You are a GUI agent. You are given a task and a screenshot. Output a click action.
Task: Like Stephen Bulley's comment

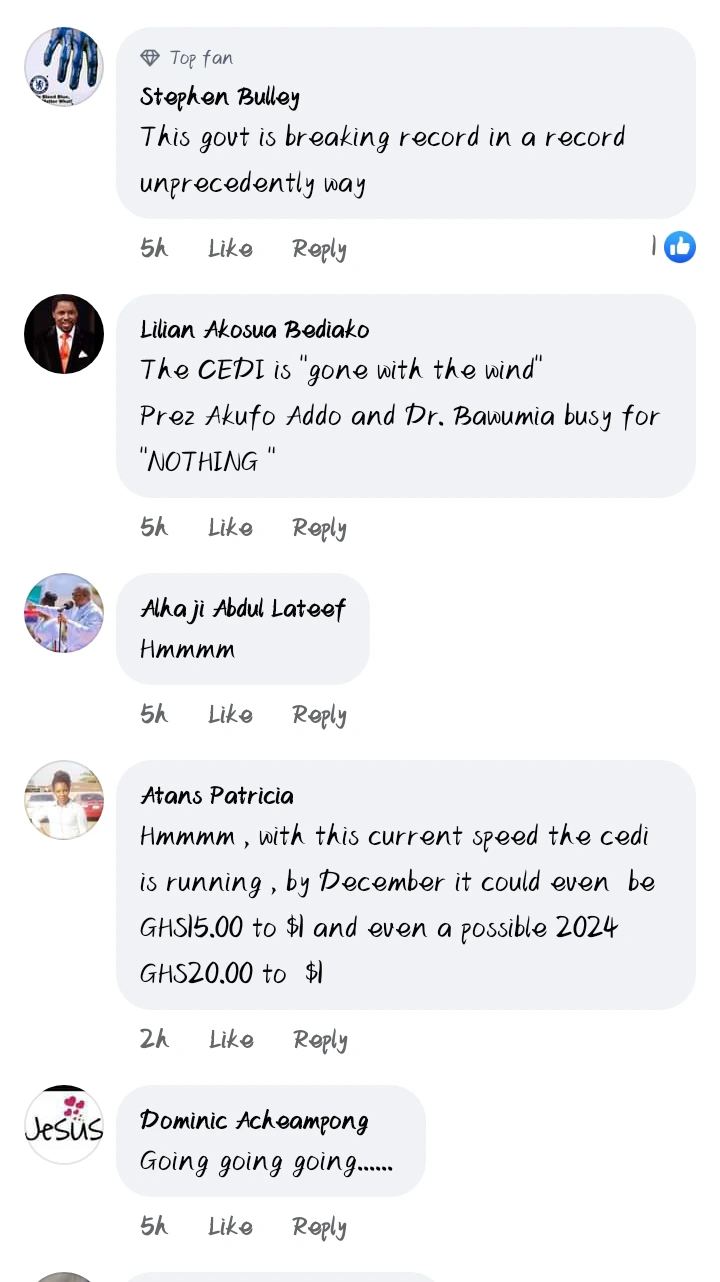[230, 249]
